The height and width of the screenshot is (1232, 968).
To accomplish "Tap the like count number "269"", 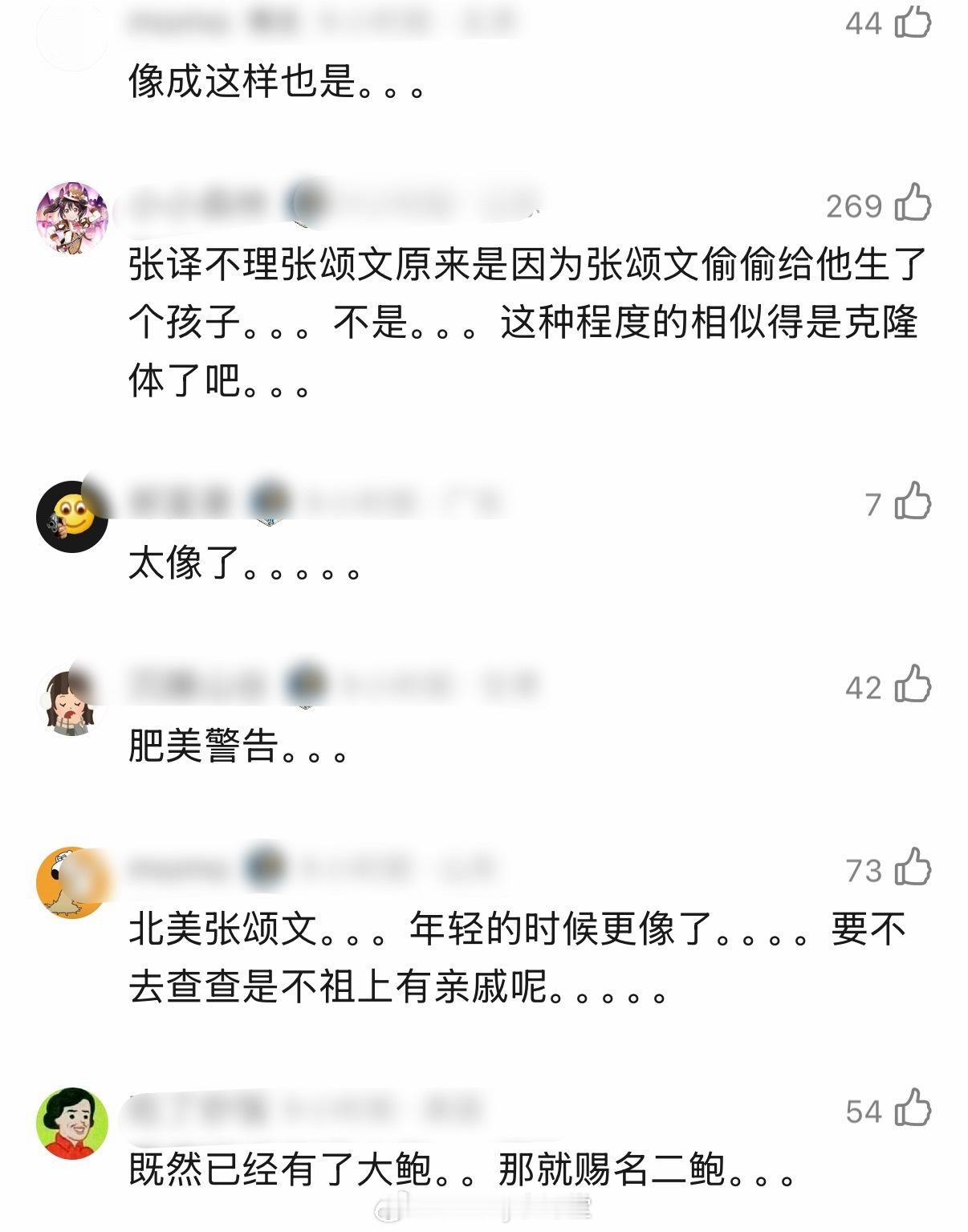I will [856, 205].
